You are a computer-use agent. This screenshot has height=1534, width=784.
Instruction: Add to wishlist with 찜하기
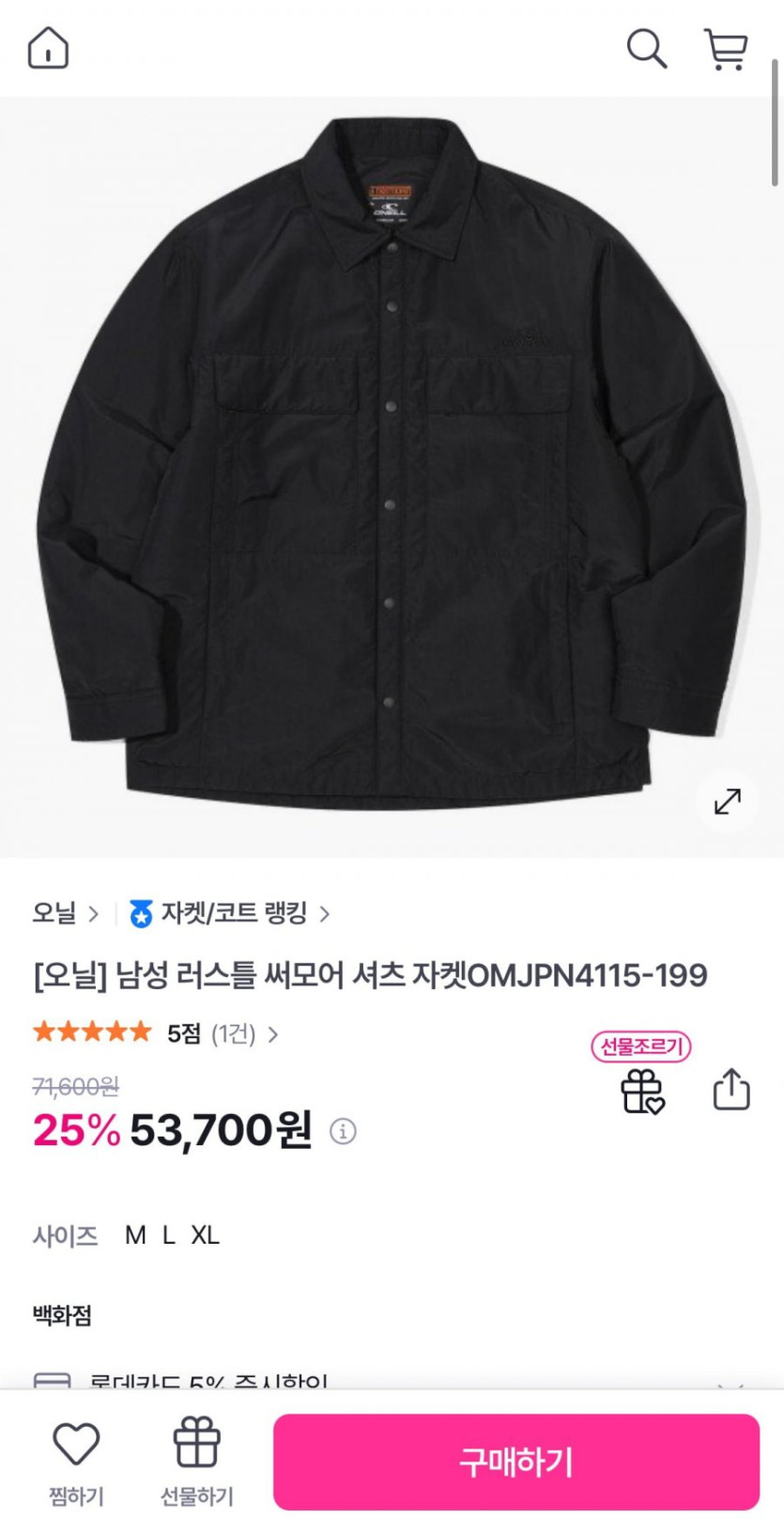tap(76, 1462)
